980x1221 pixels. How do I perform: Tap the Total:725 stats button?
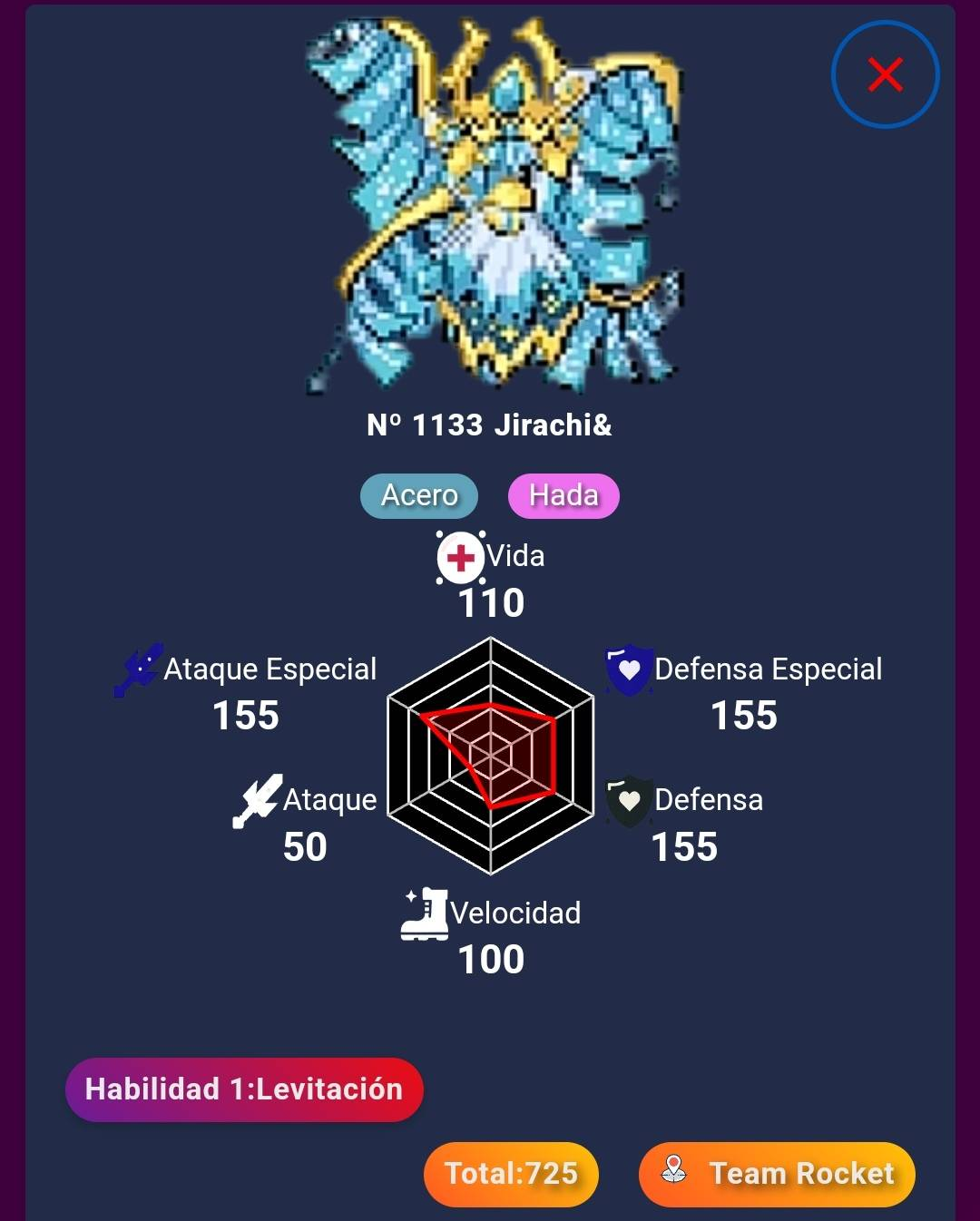(x=511, y=1173)
